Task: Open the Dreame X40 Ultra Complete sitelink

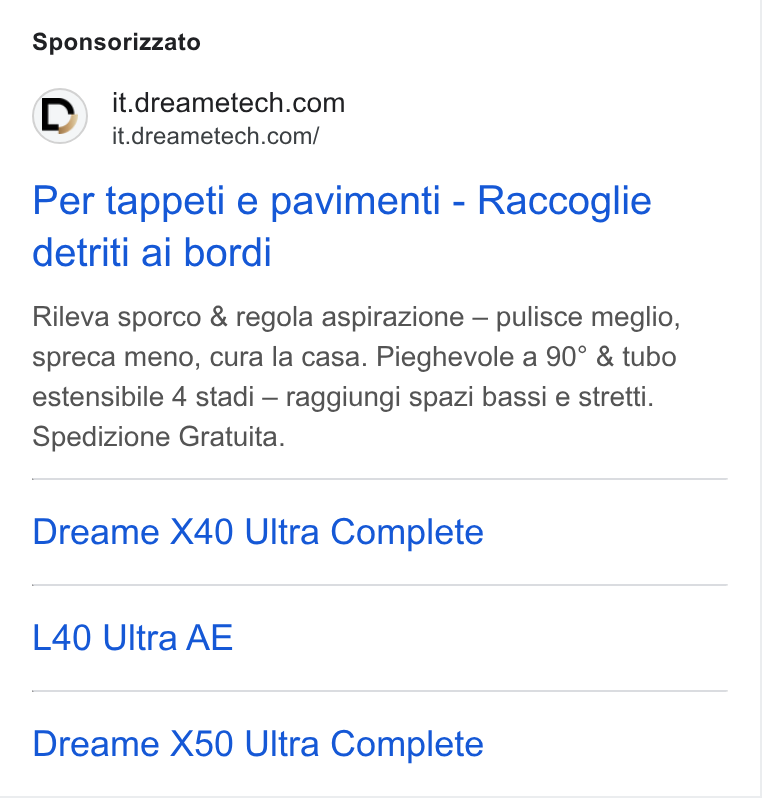Action: (x=258, y=532)
